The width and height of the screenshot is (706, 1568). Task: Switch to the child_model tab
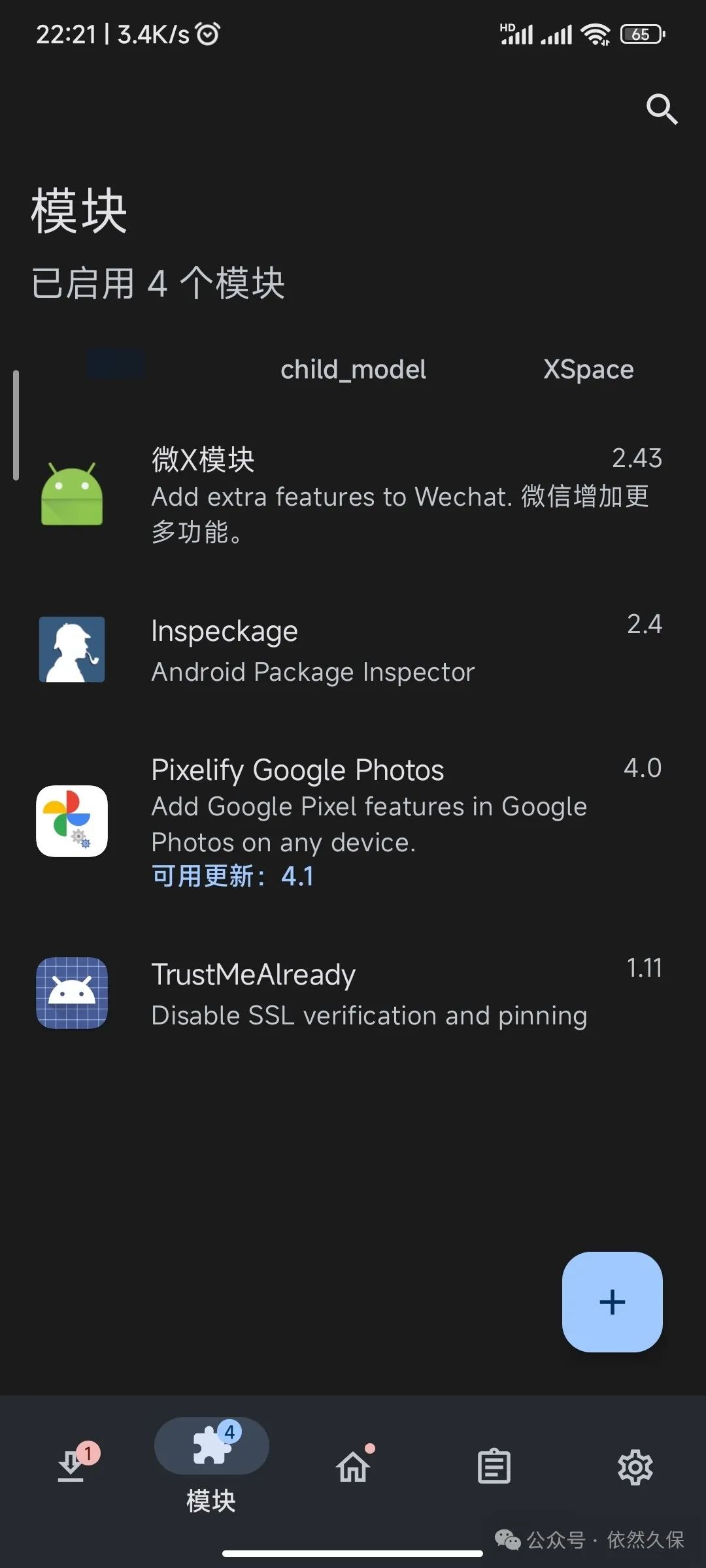coord(353,370)
